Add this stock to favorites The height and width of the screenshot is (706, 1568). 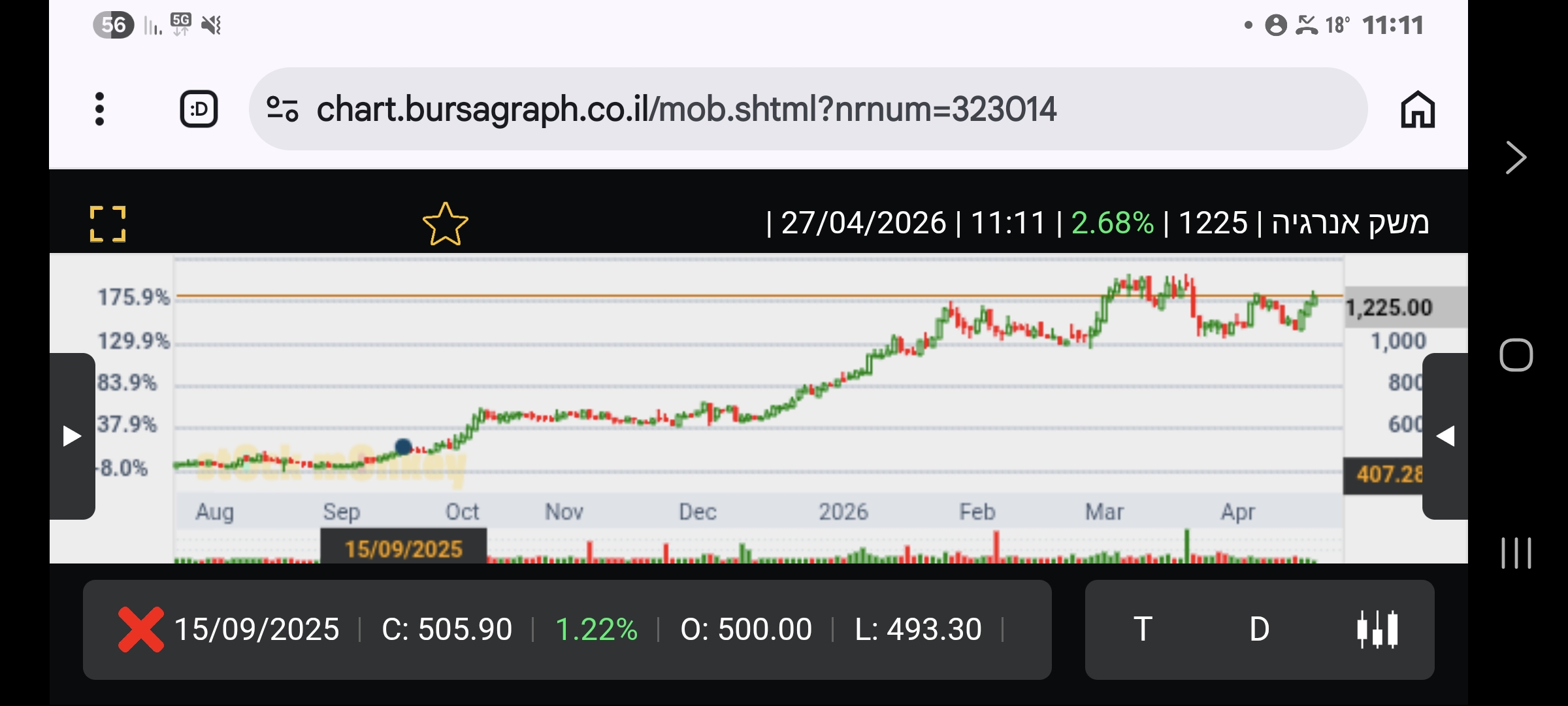point(446,224)
